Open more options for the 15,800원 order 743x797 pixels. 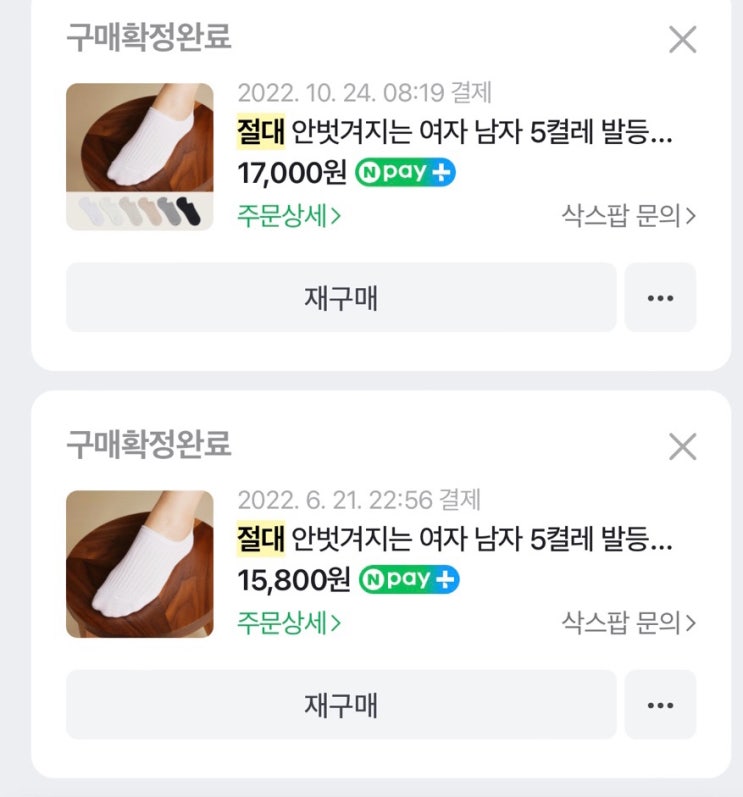click(x=660, y=705)
